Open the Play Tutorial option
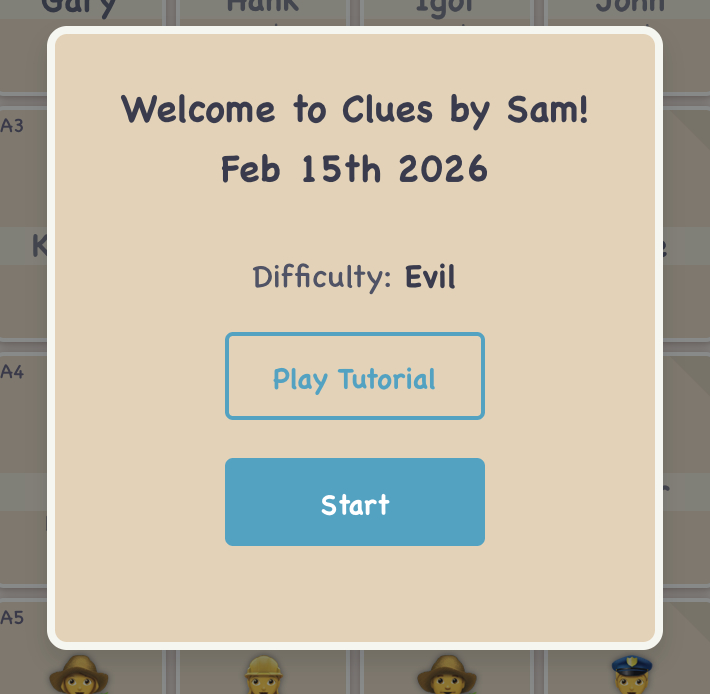 pyautogui.click(x=354, y=376)
